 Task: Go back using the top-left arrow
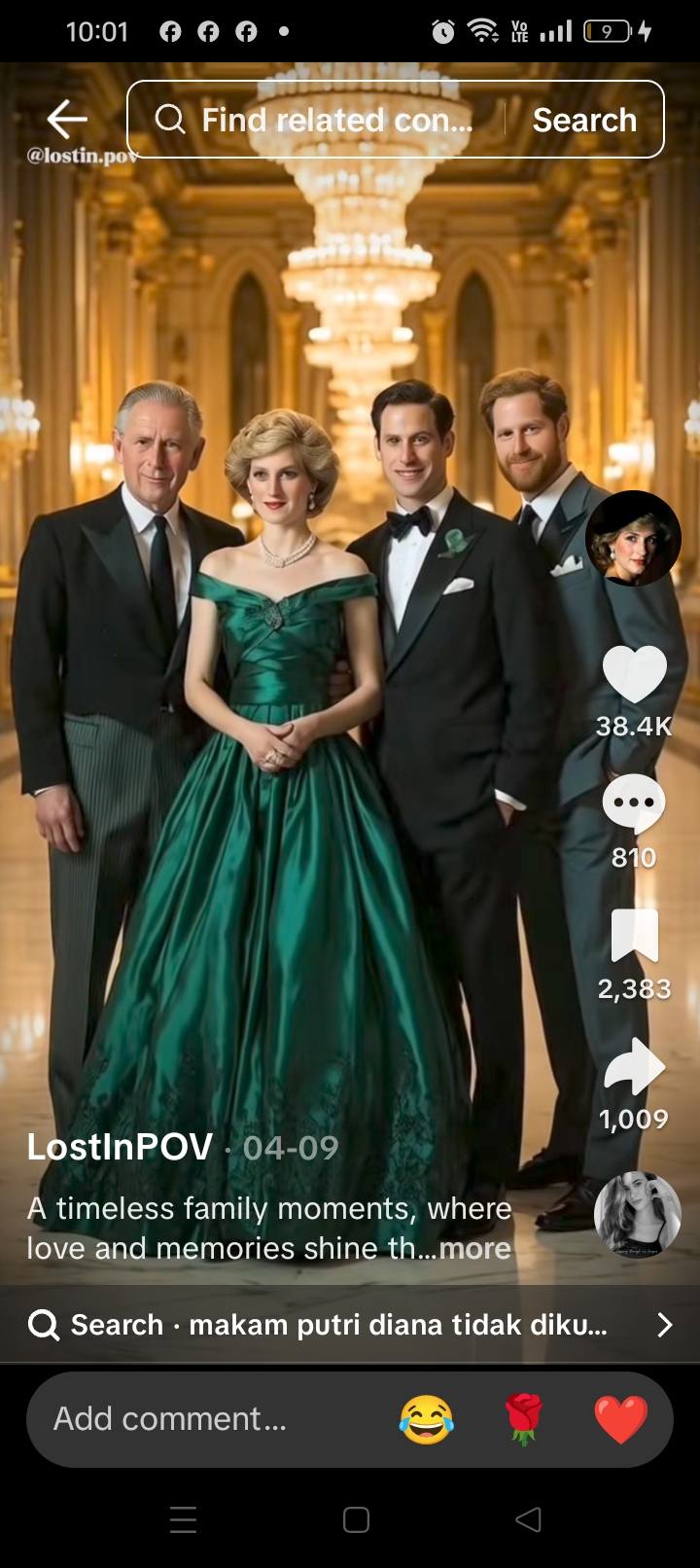(66, 120)
